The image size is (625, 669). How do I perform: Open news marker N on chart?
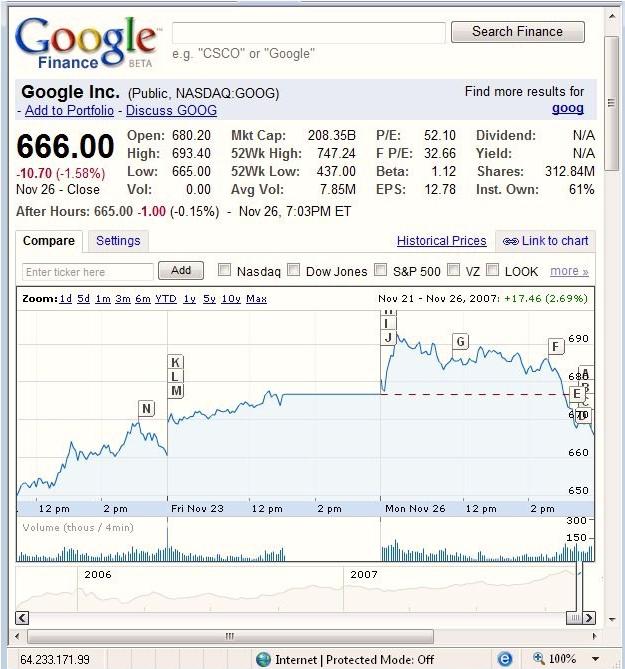147,408
